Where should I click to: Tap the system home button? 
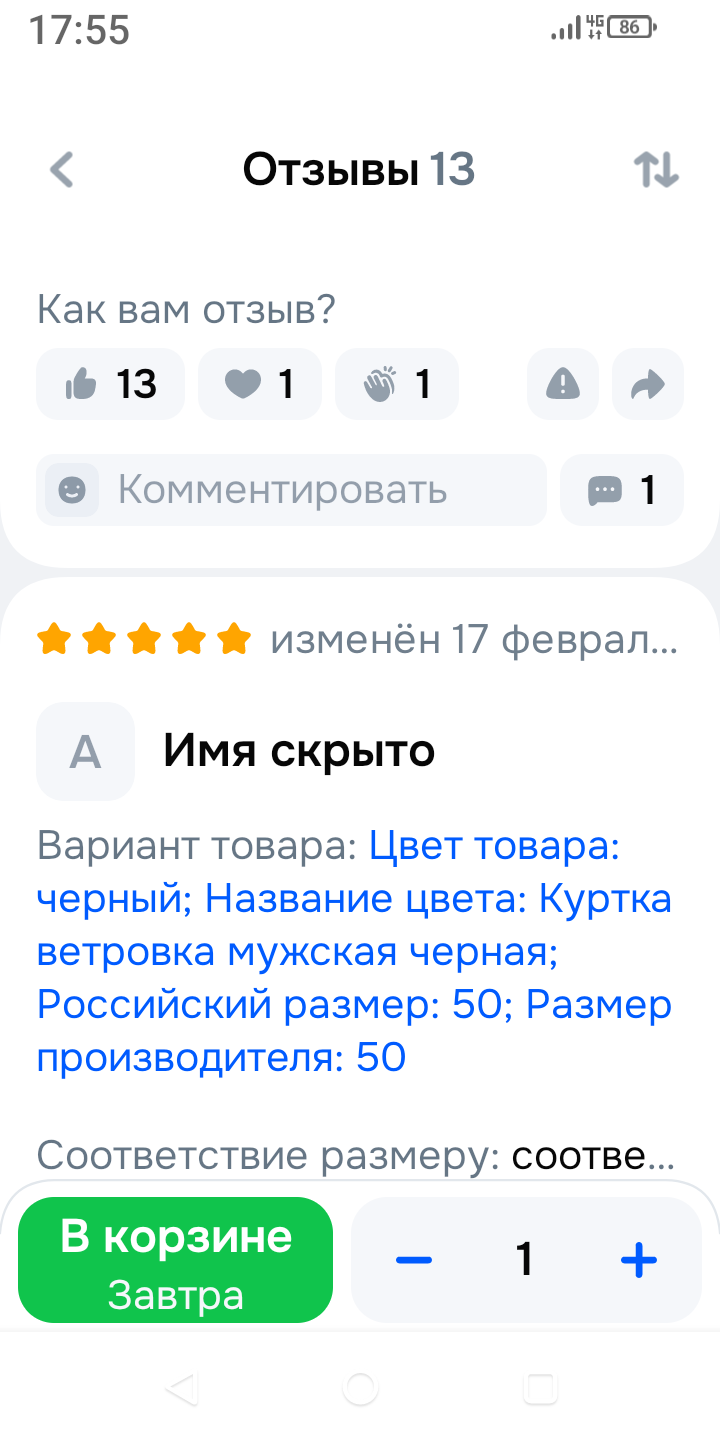click(x=360, y=1388)
